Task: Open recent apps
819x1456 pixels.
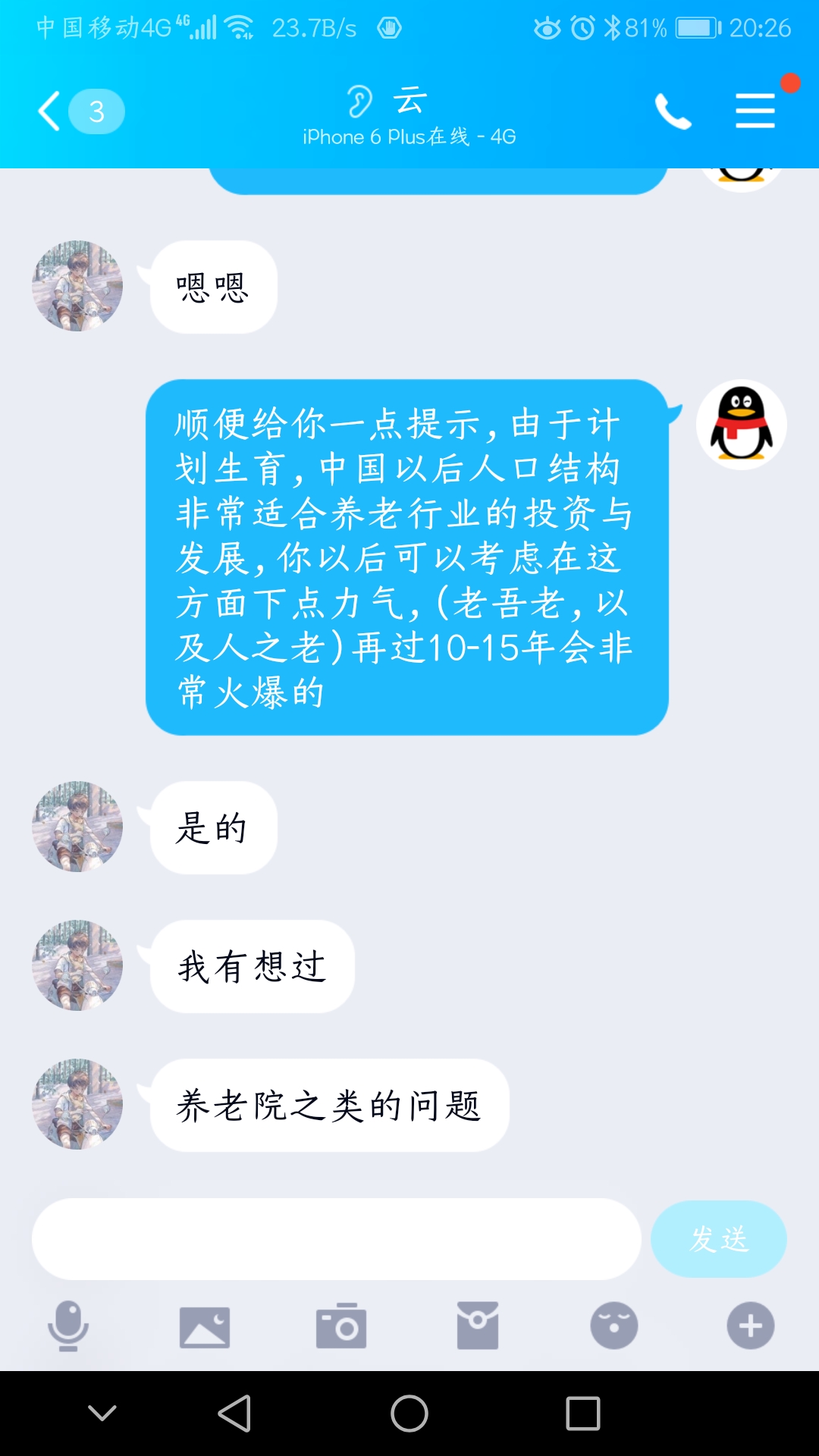Action: click(x=582, y=1414)
